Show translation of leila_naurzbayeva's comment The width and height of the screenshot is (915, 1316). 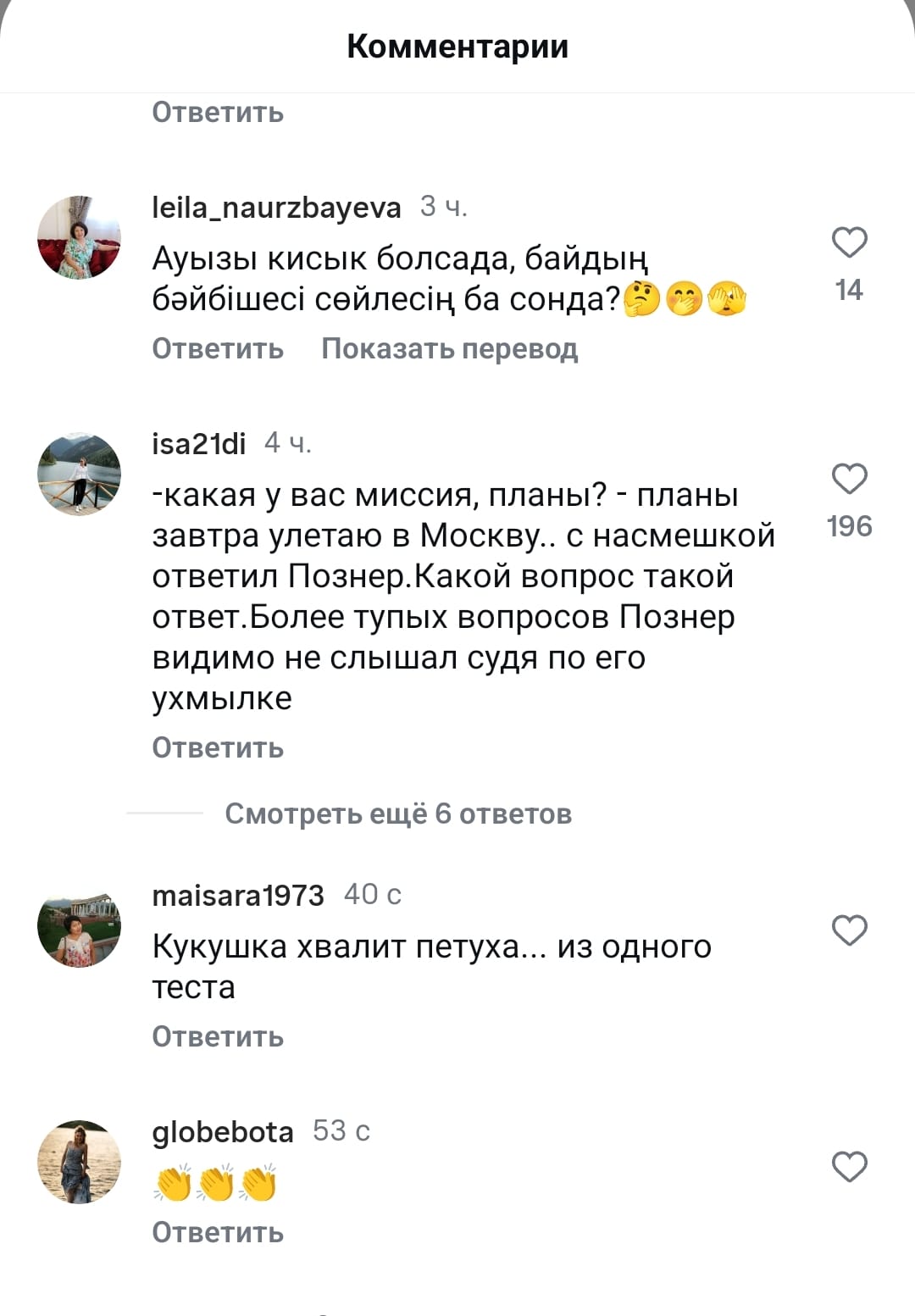click(x=449, y=348)
